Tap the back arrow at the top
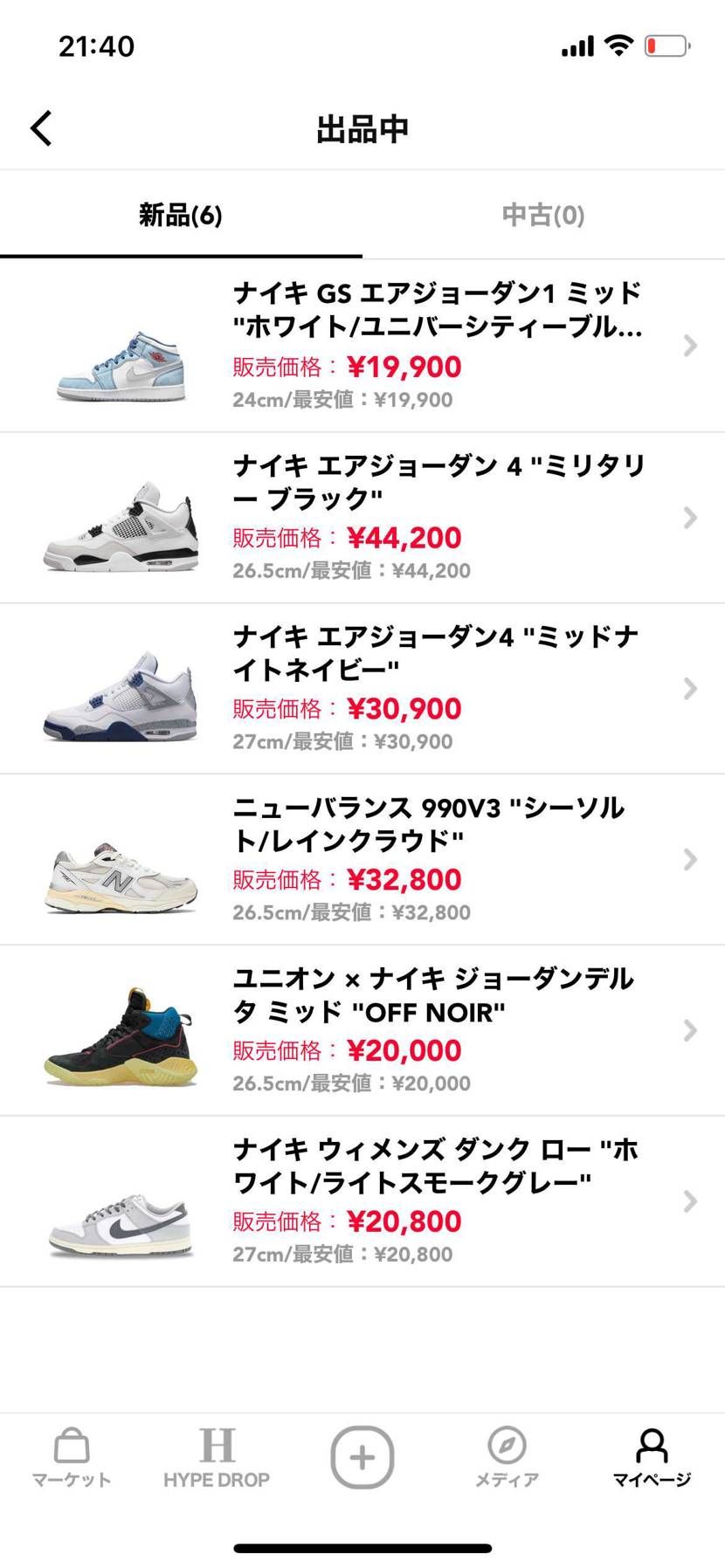Viewport: 725px width, 1568px height. tap(40, 127)
